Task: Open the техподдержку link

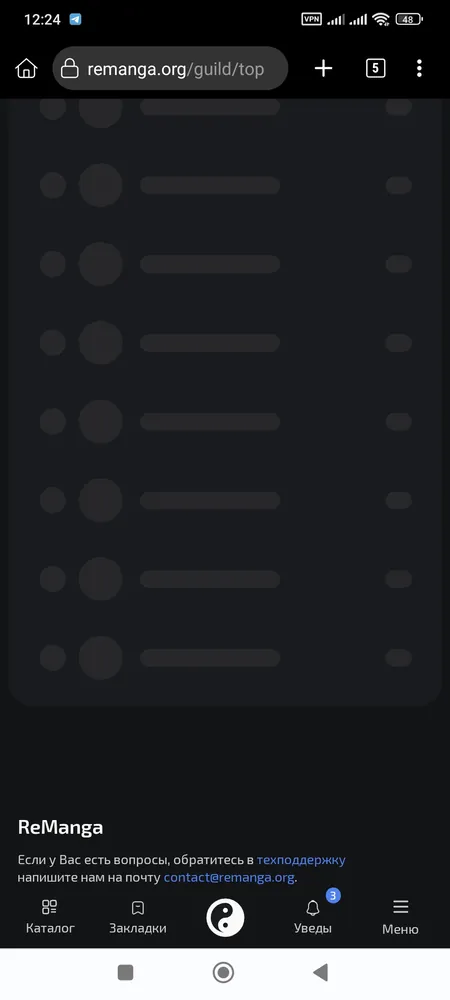Action: [x=301, y=860]
